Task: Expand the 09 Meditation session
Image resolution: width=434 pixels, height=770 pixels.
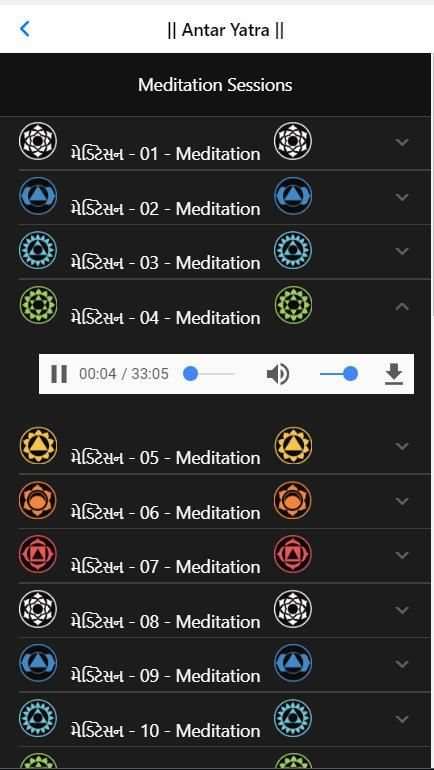Action: pyautogui.click(x=402, y=664)
